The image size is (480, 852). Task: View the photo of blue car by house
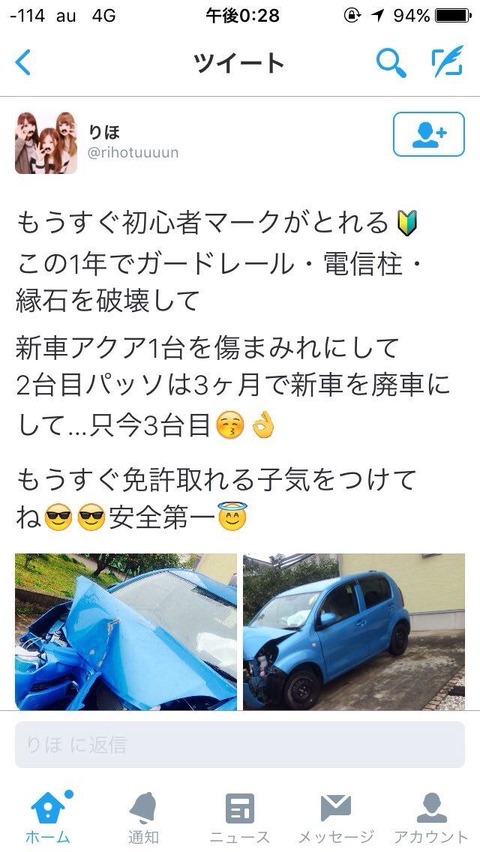354,631
